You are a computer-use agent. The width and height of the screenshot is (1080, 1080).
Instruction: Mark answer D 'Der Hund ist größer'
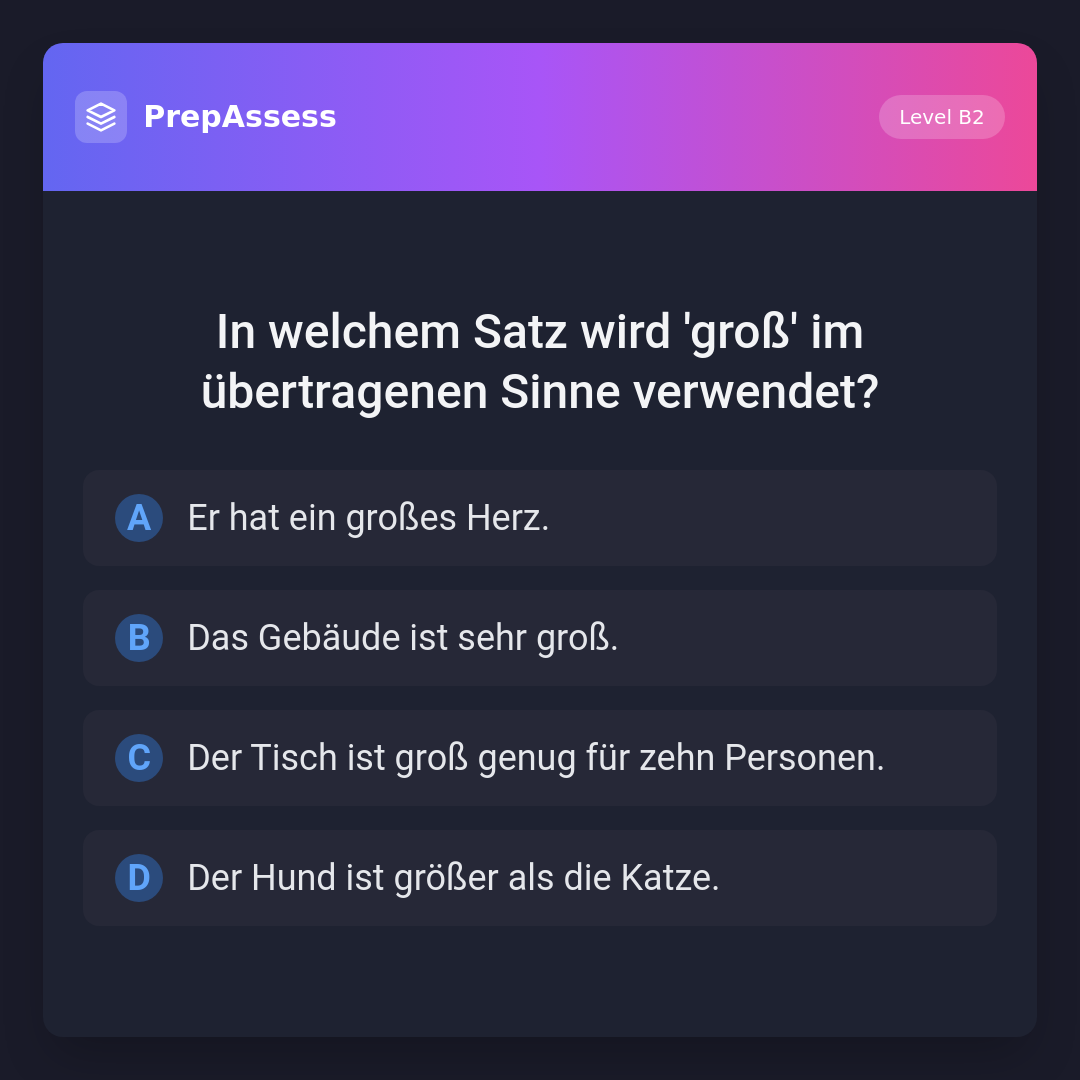539,878
